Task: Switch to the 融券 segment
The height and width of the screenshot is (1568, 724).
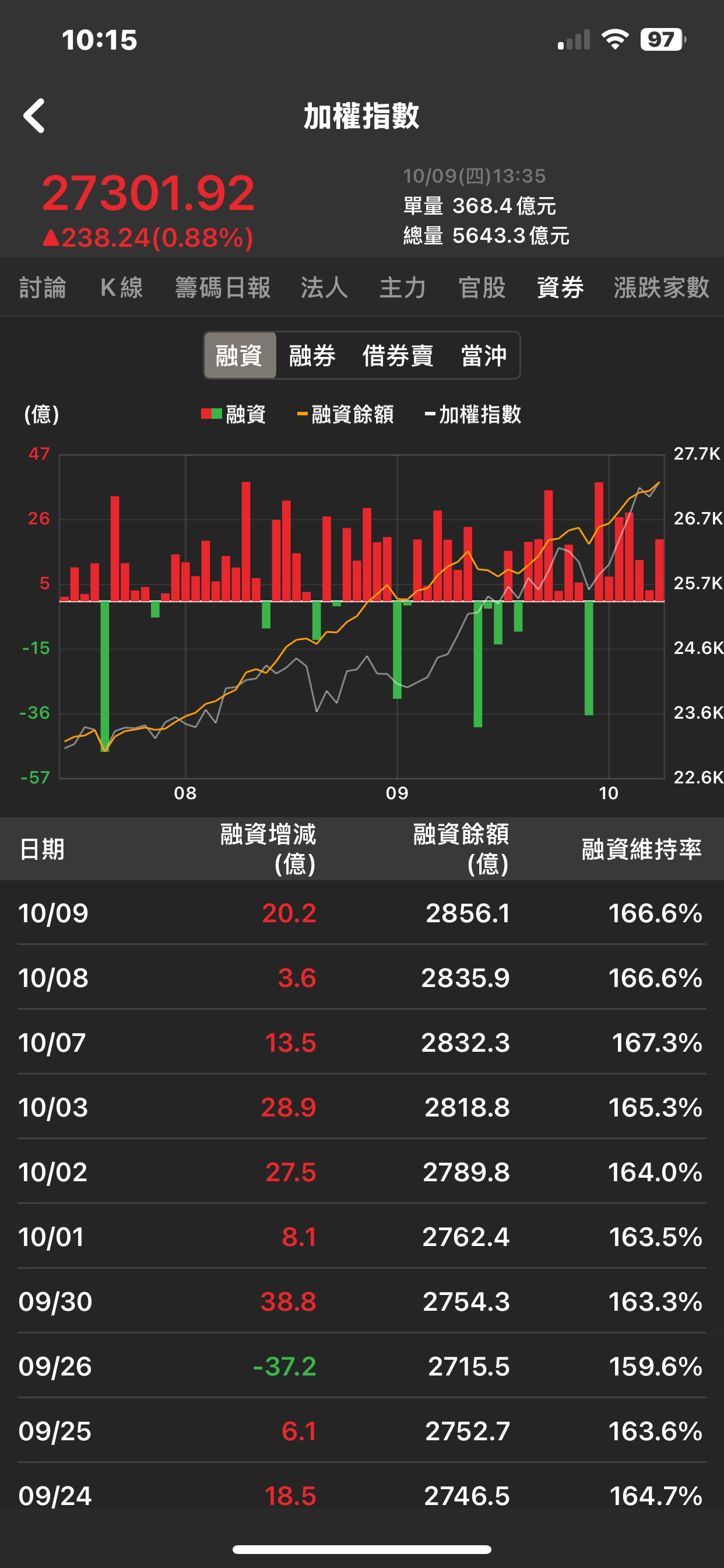Action: (312, 355)
